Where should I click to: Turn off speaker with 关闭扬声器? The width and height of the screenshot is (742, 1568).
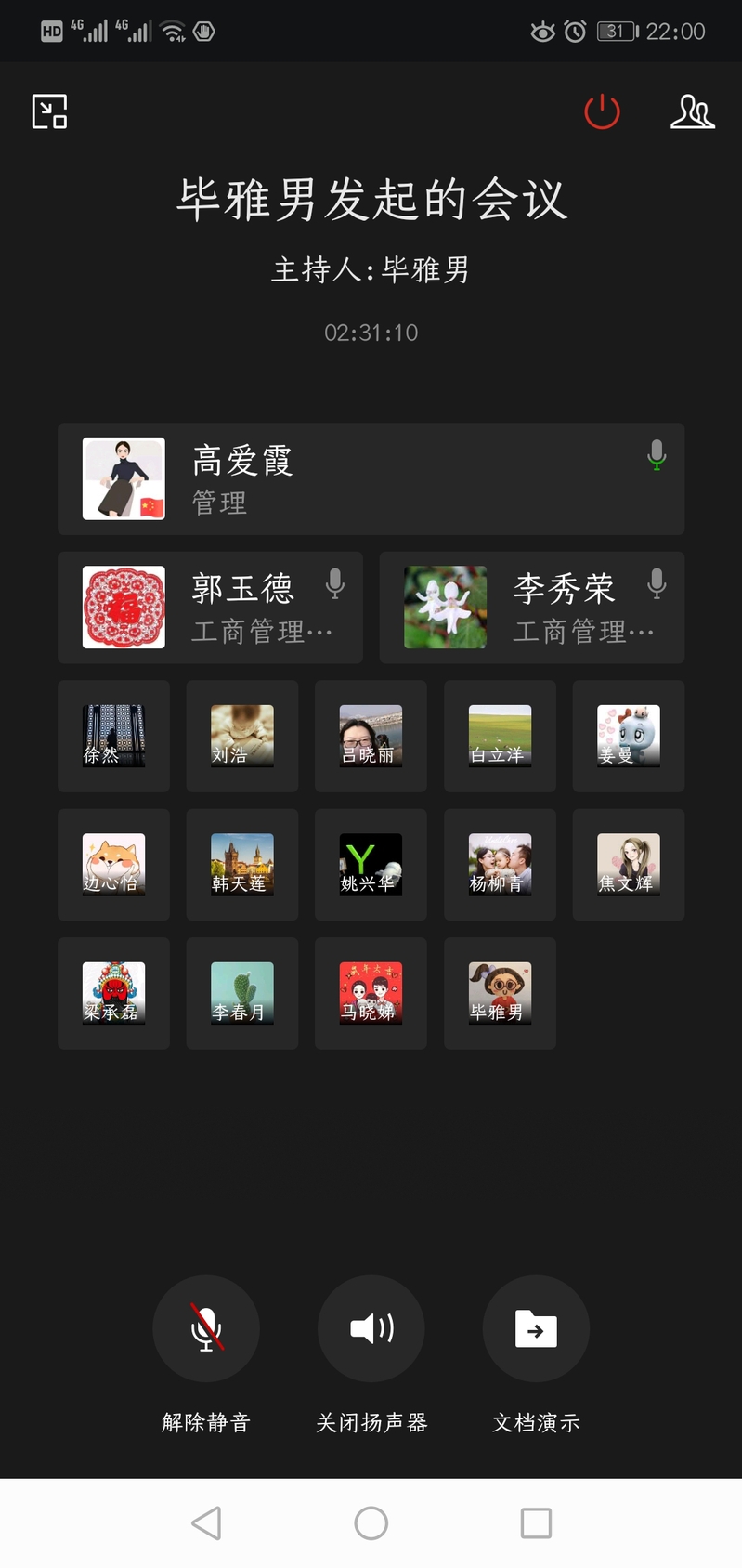(x=371, y=1328)
